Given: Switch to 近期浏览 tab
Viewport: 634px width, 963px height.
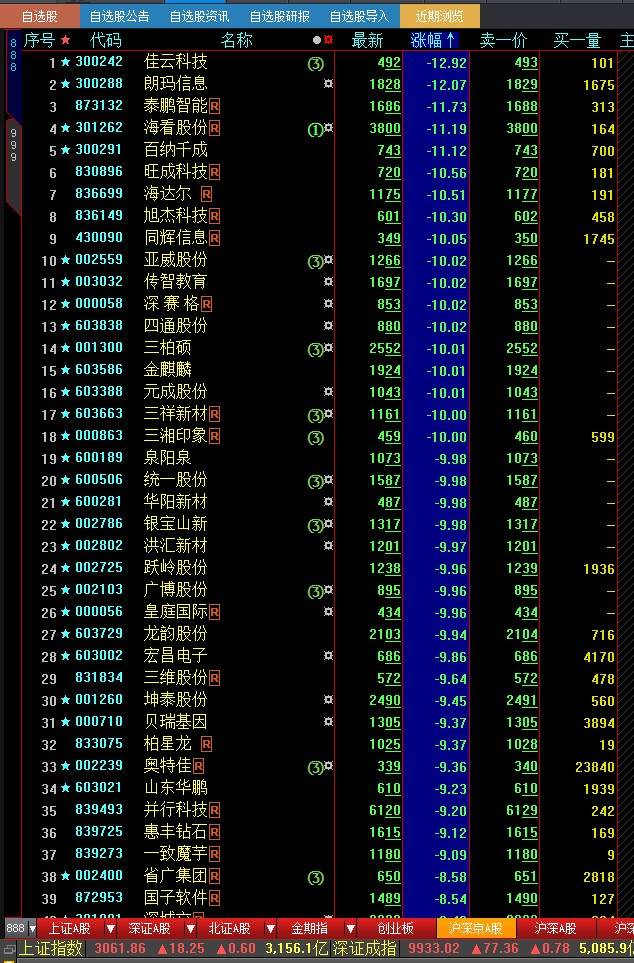Looking at the screenshot, I should (x=439, y=17).
